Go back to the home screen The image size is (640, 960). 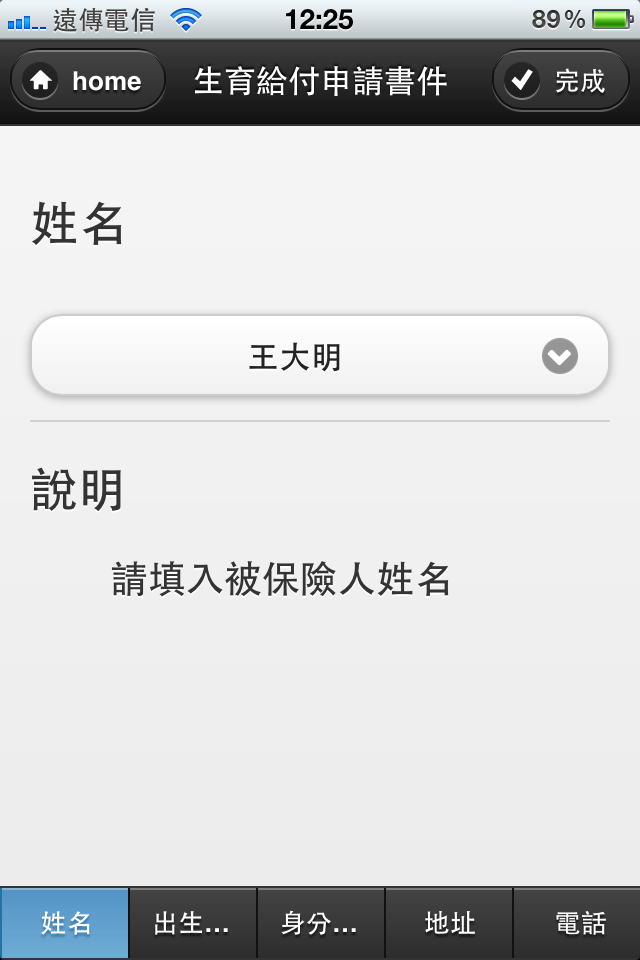[x=87, y=81]
